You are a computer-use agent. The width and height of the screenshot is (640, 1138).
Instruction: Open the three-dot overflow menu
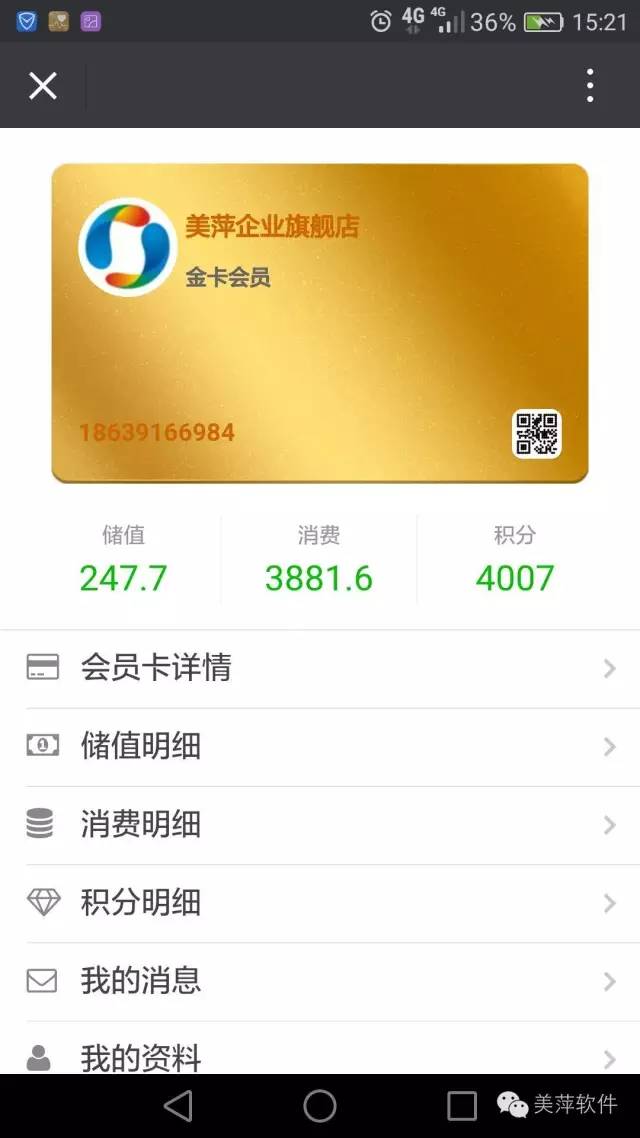coord(590,86)
